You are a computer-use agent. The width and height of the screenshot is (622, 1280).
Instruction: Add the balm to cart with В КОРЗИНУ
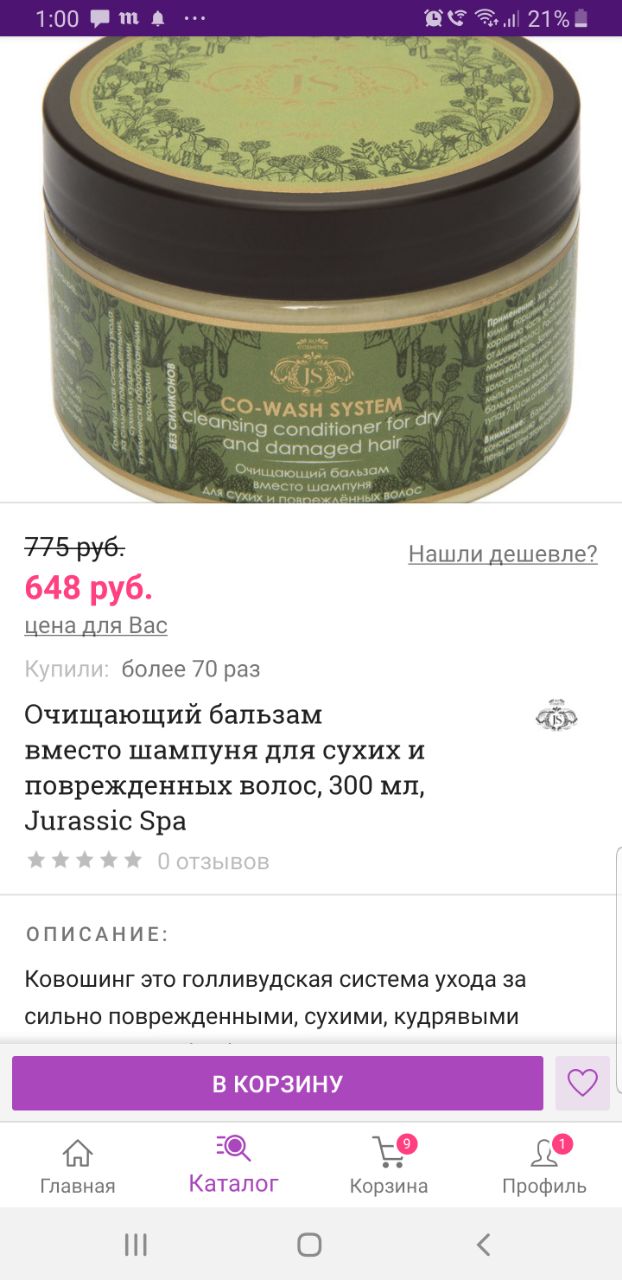(x=277, y=1083)
